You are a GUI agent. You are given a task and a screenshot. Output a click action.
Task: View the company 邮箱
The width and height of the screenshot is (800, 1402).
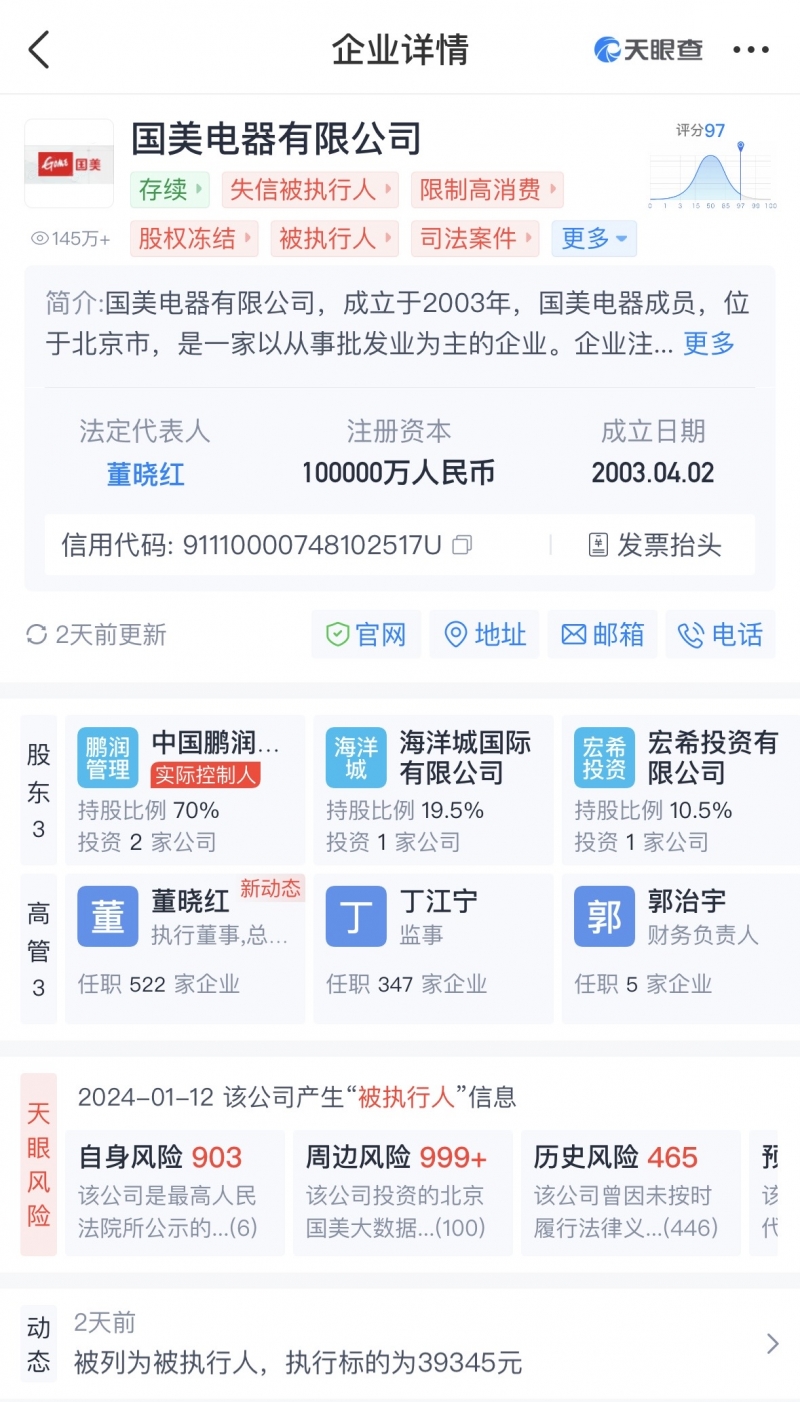(602, 634)
